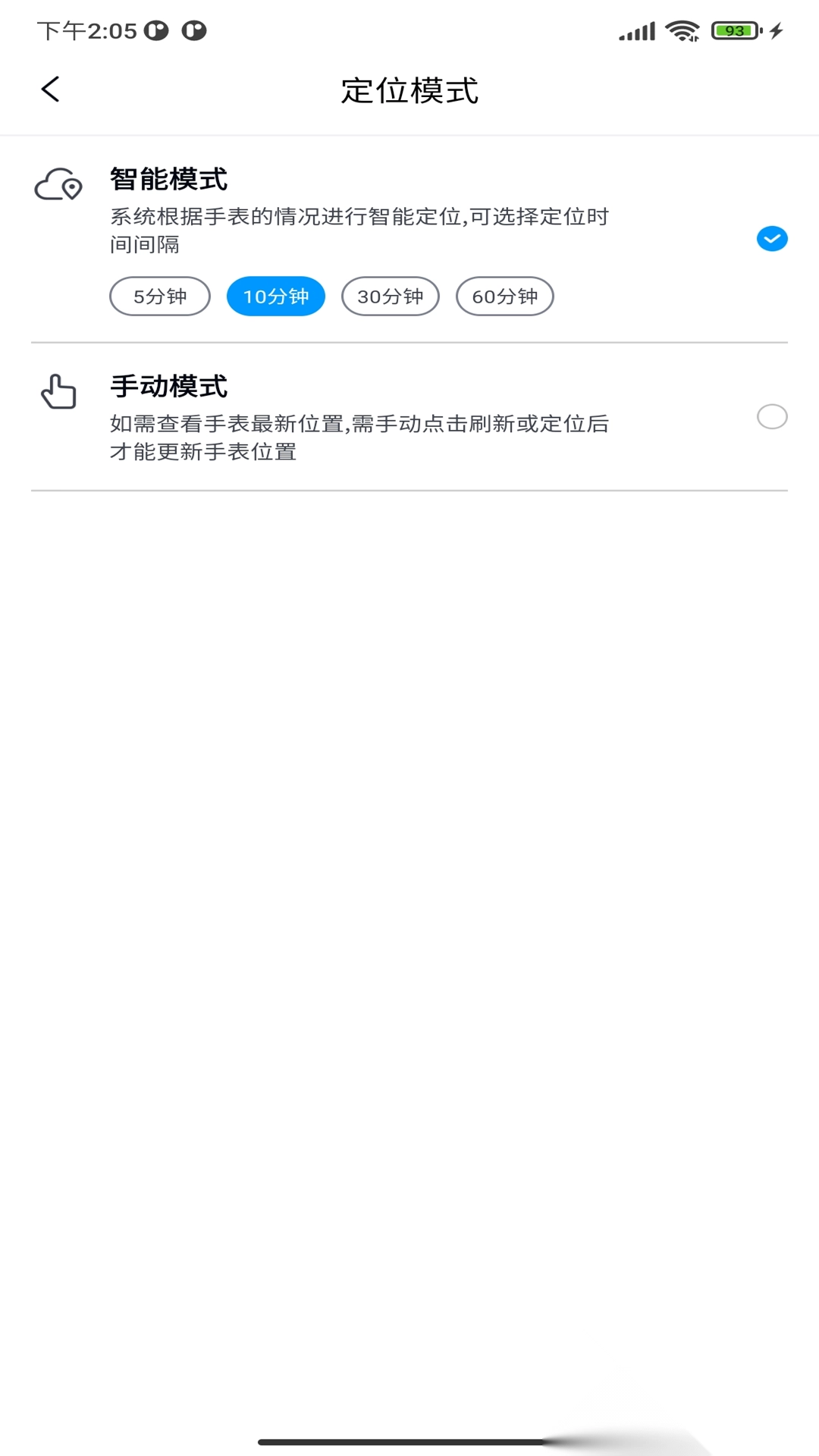
Task: Choose the 60分钟 locating interval
Action: [505, 296]
